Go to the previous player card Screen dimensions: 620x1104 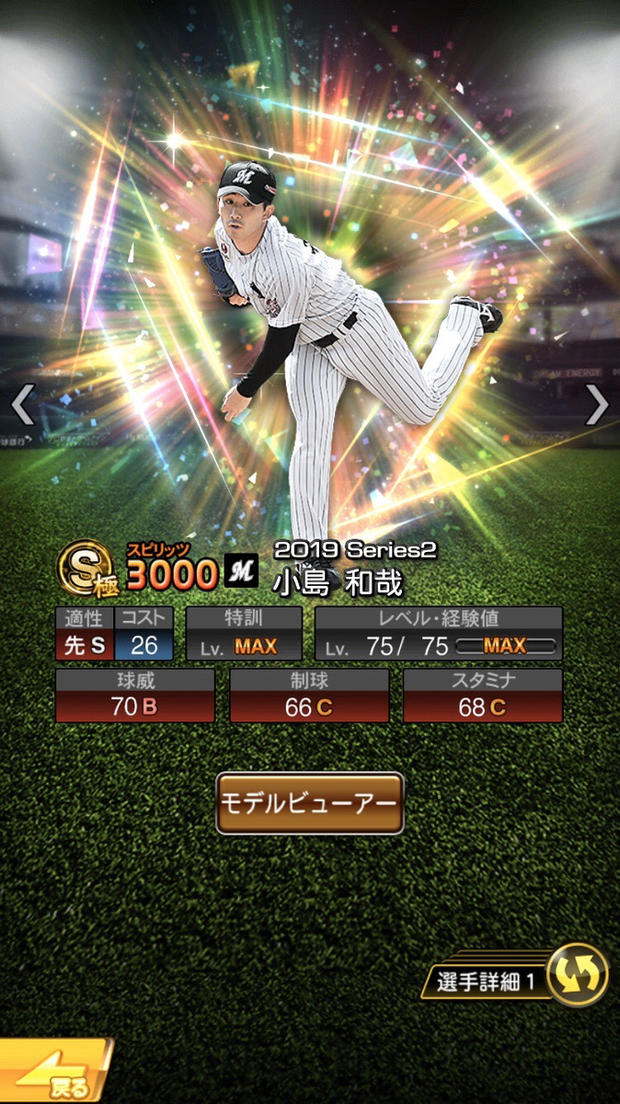point(22,405)
